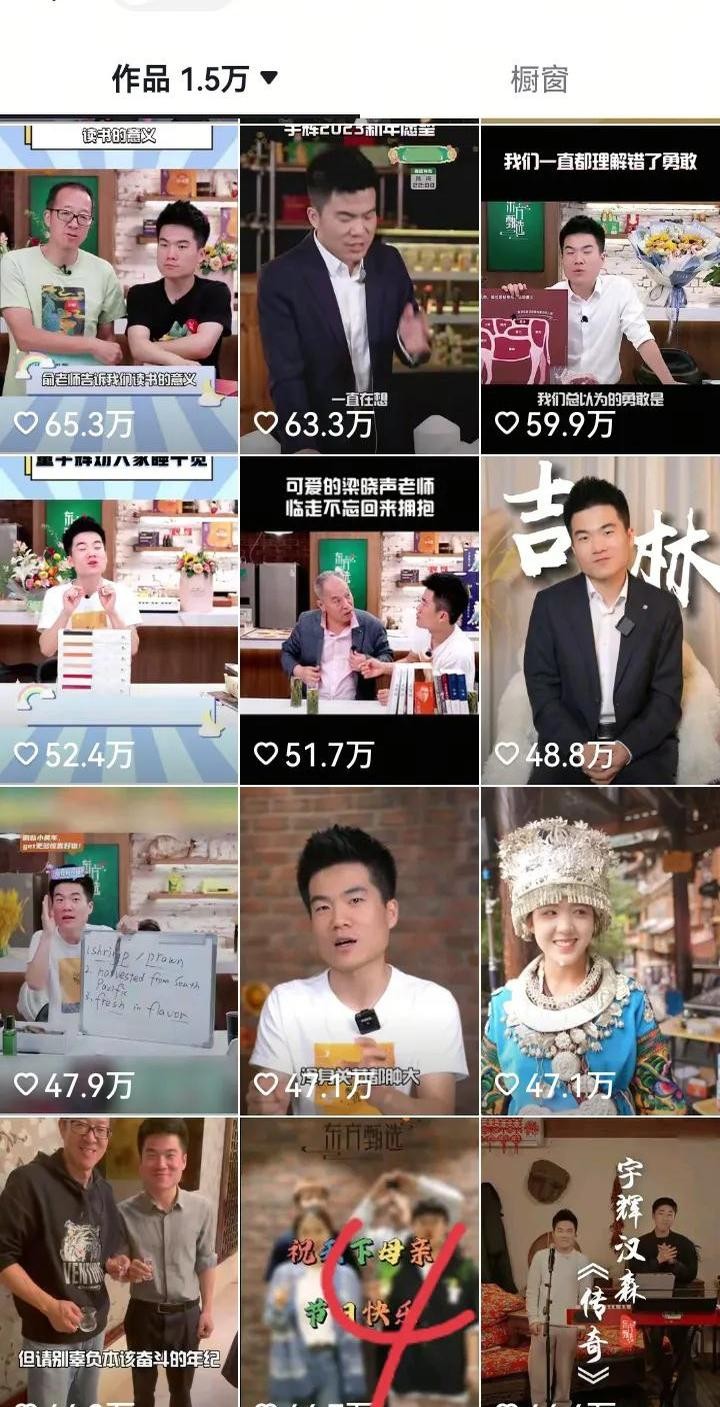Open the video with 65.3万 likes
Screen dimensions: 720x1407
click(x=119, y=287)
